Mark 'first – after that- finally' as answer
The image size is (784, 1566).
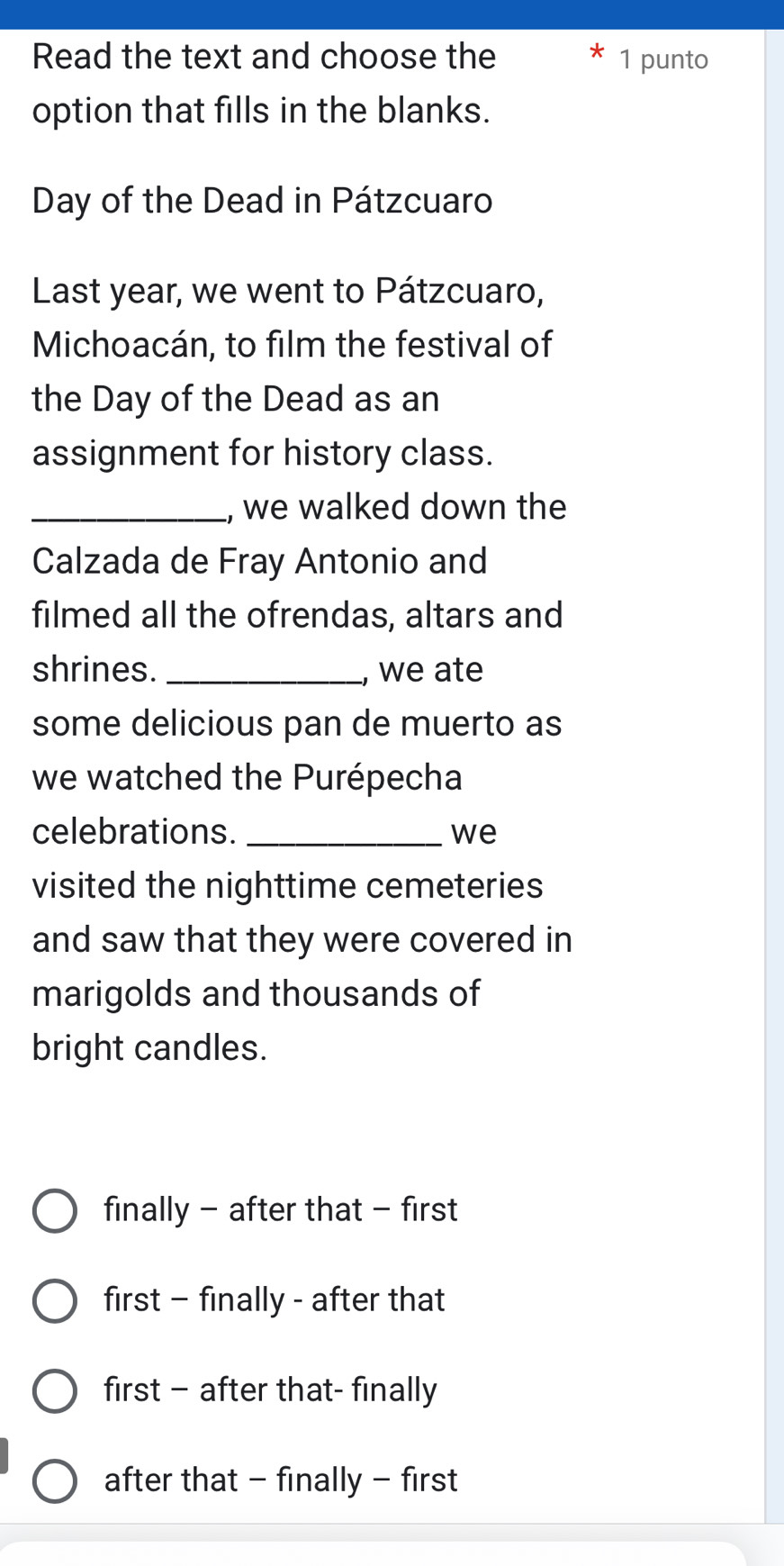tap(55, 1390)
